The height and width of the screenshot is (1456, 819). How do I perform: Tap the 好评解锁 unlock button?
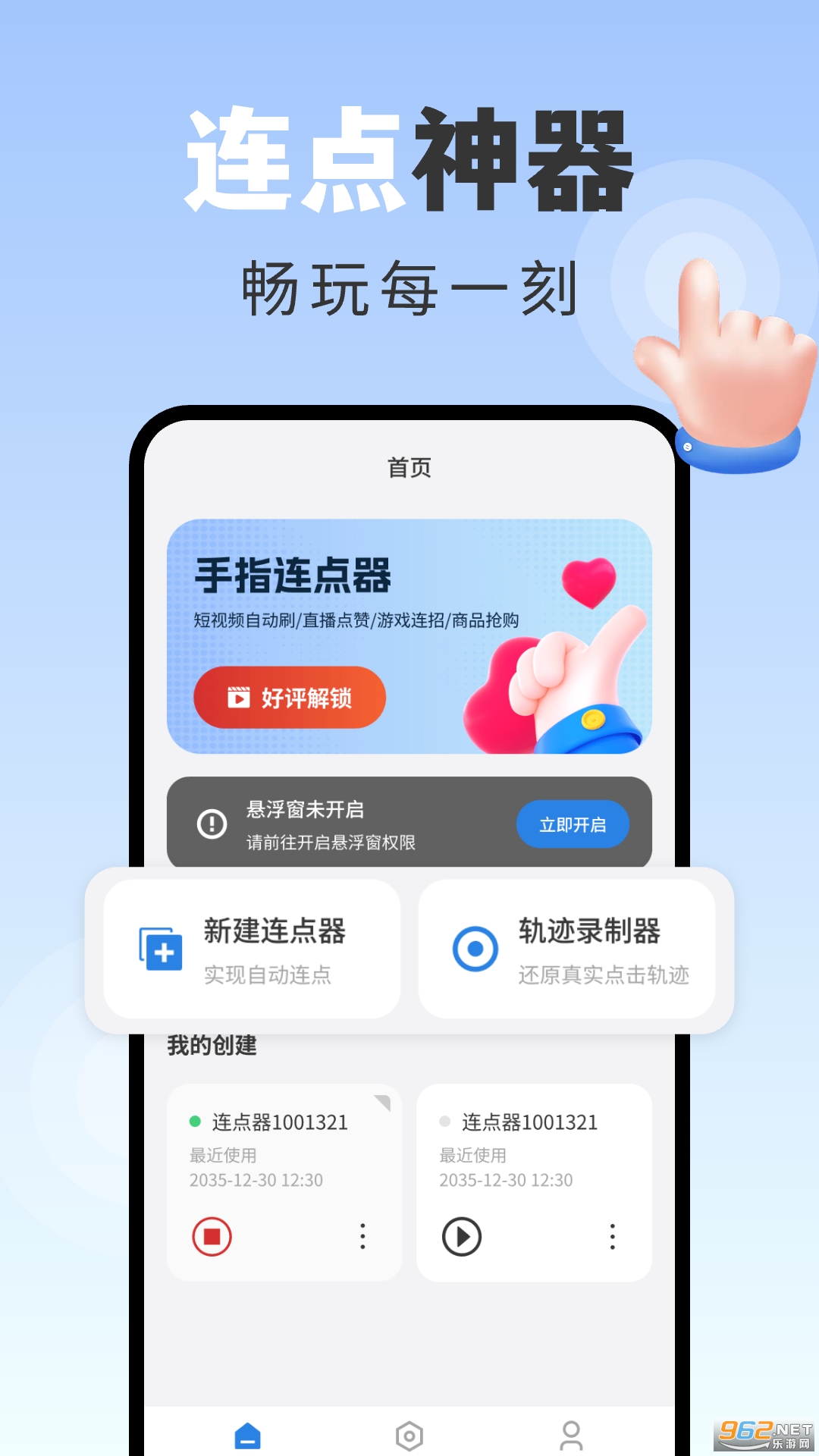point(290,698)
